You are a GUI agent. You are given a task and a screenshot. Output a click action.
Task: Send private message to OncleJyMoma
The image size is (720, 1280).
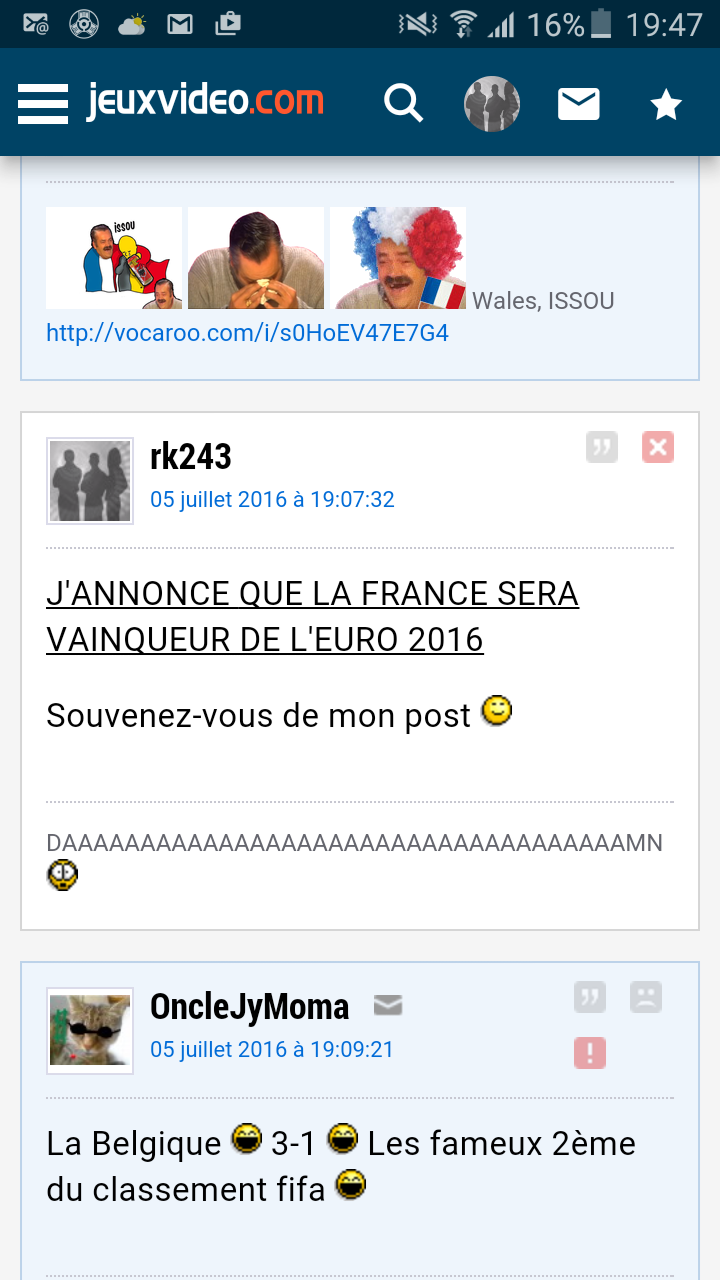388,1006
